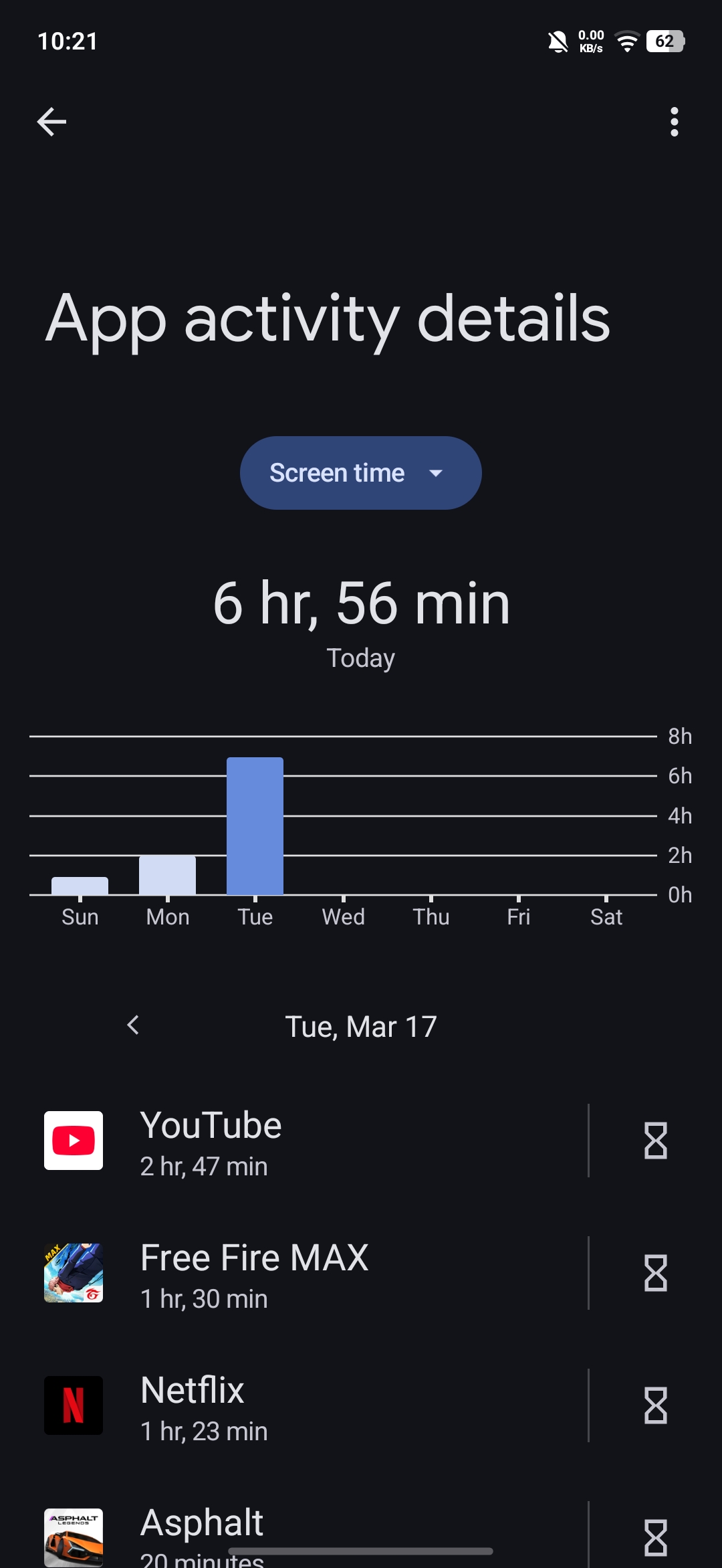Go back to the previous screen
This screenshot has width=722, height=1568.
click(x=51, y=122)
